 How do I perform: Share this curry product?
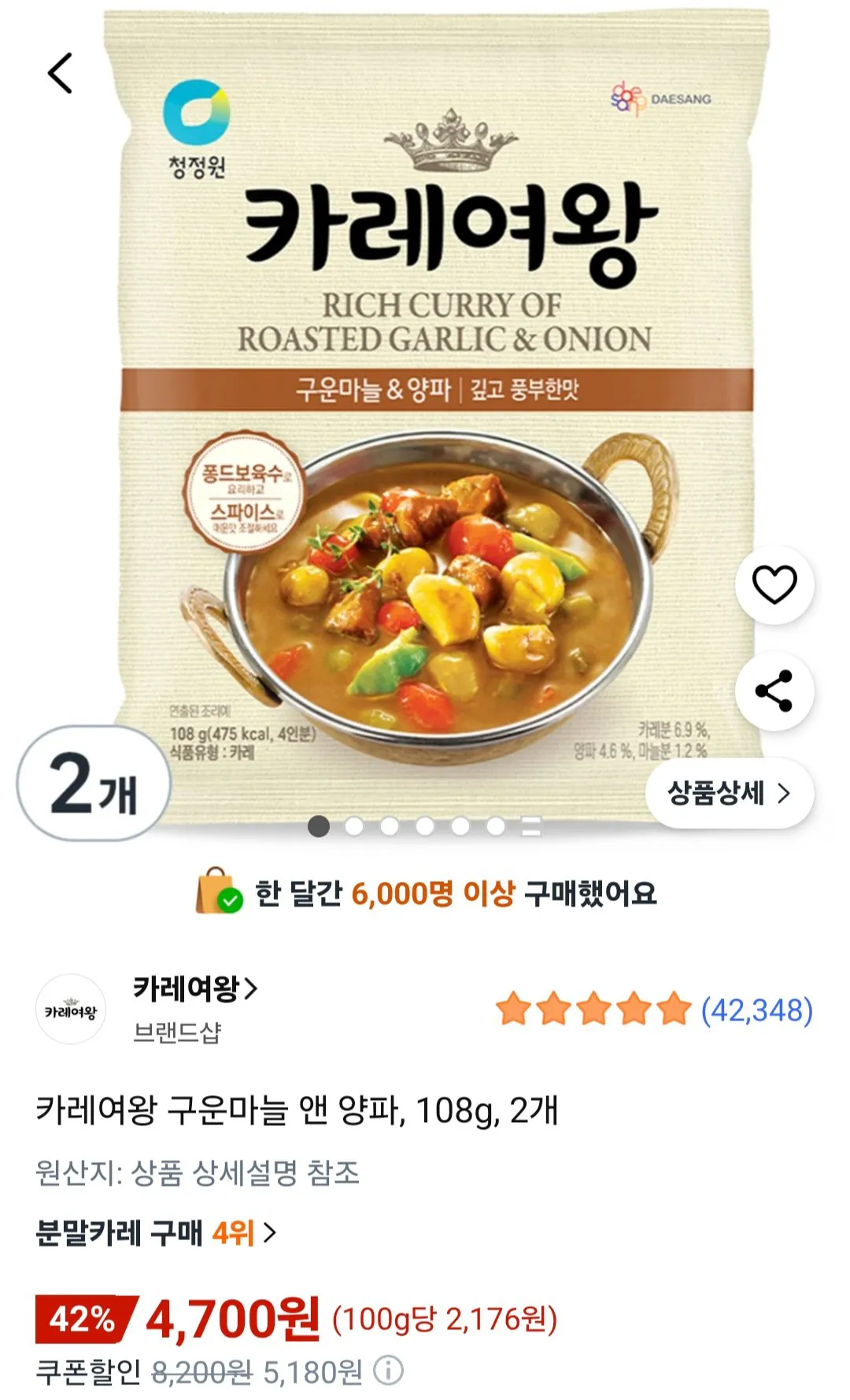776,691
